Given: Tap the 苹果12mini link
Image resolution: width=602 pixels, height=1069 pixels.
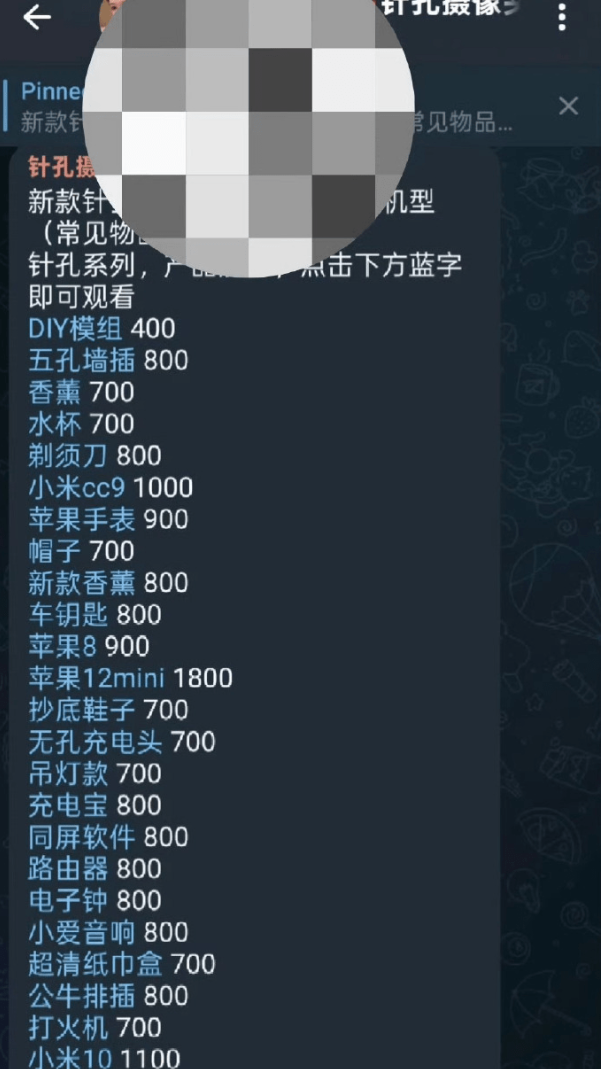Looking at the screenshot, I should point(97,678).
